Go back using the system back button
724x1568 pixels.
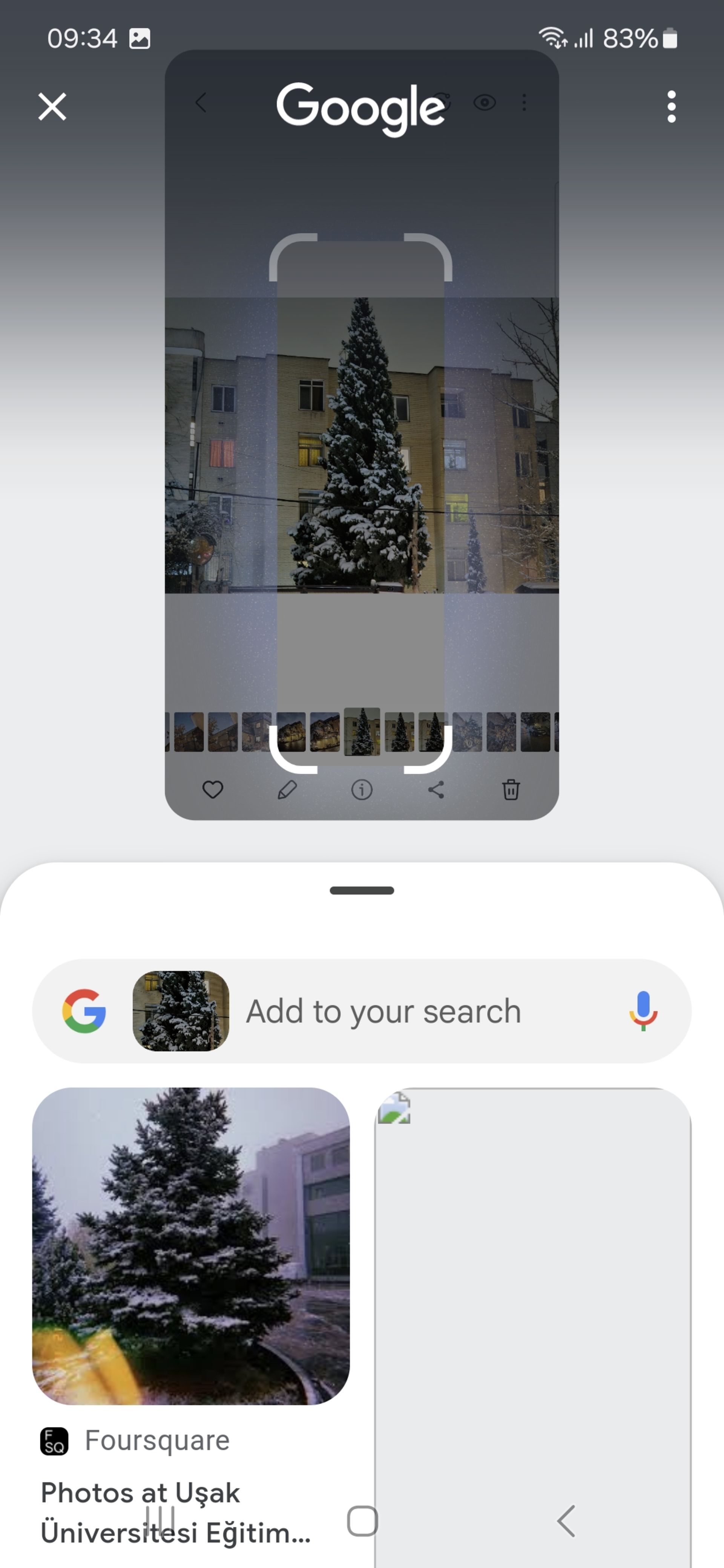pos(566,1521)
